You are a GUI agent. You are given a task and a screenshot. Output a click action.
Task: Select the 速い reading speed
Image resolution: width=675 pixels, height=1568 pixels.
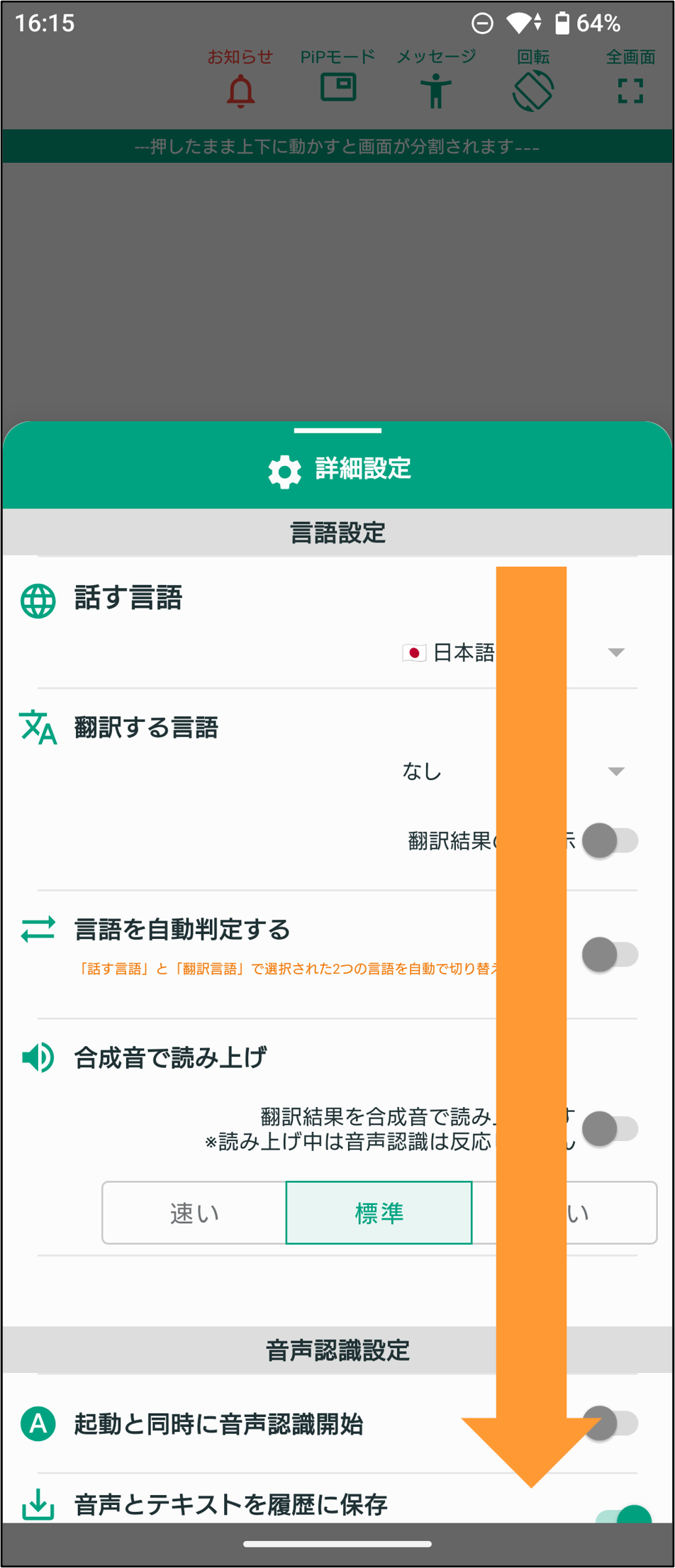[x=194, y=1213]
